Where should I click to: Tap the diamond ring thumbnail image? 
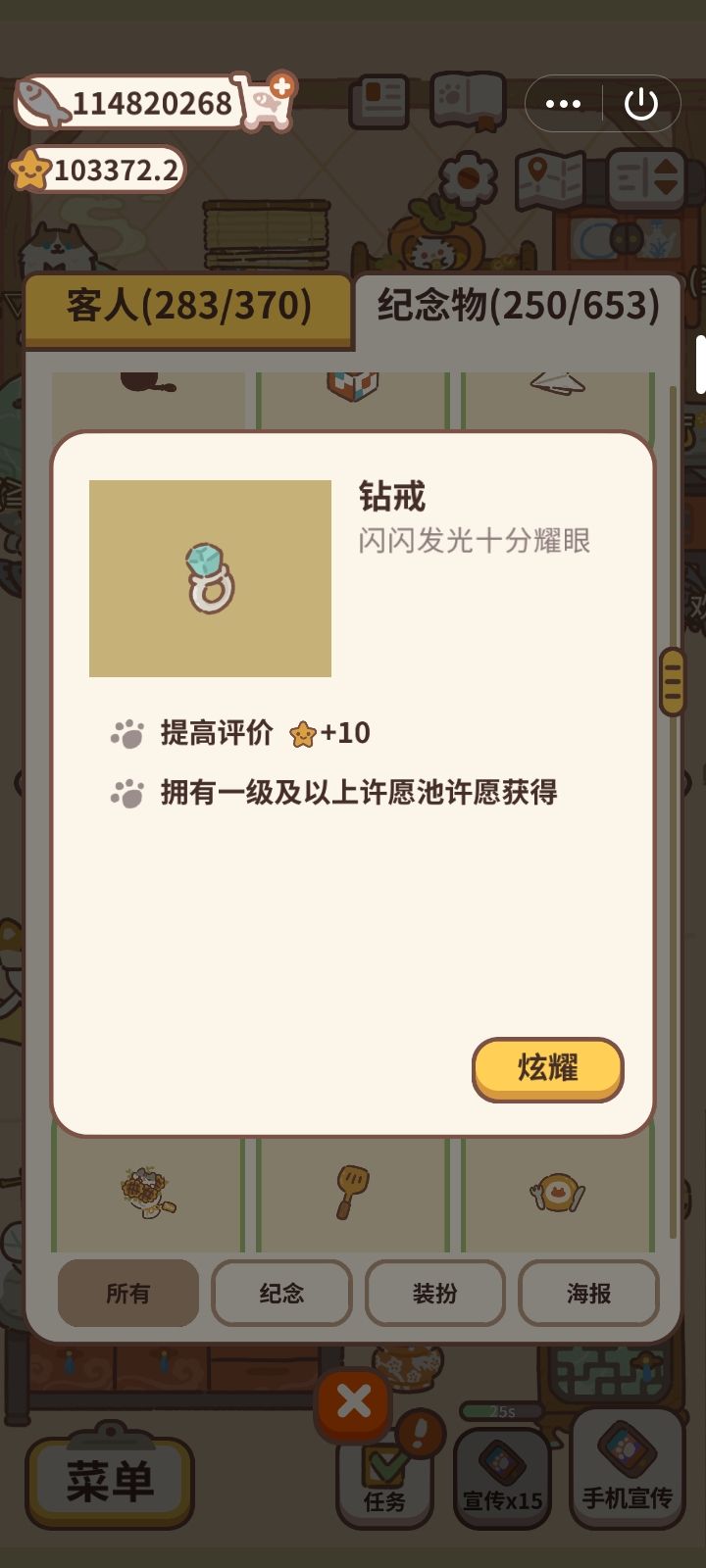tap(210, 578)
